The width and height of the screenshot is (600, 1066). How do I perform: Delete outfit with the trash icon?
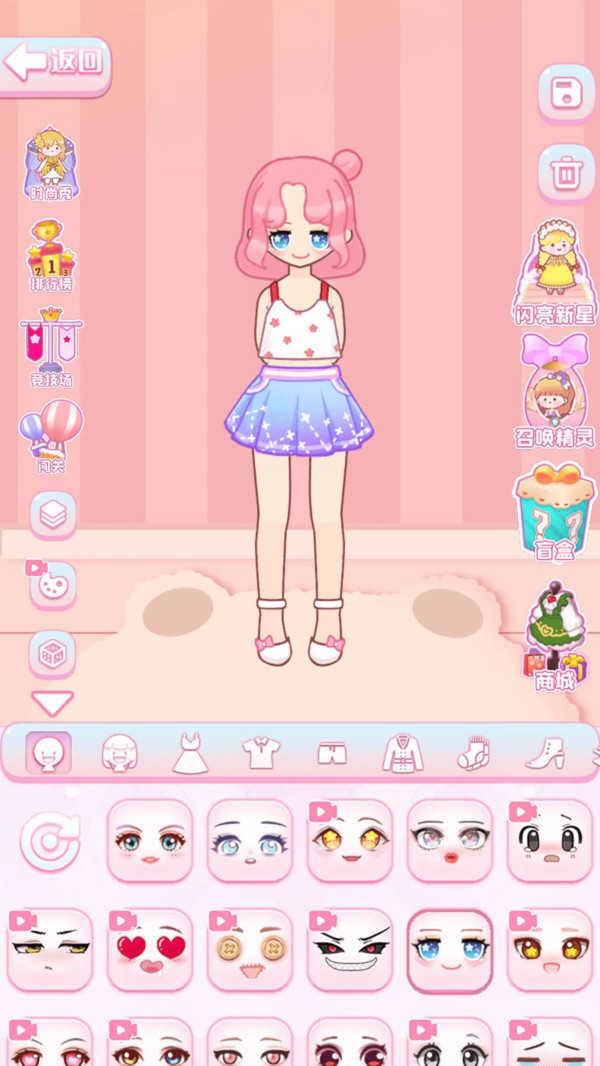click(x=566, y=173)
